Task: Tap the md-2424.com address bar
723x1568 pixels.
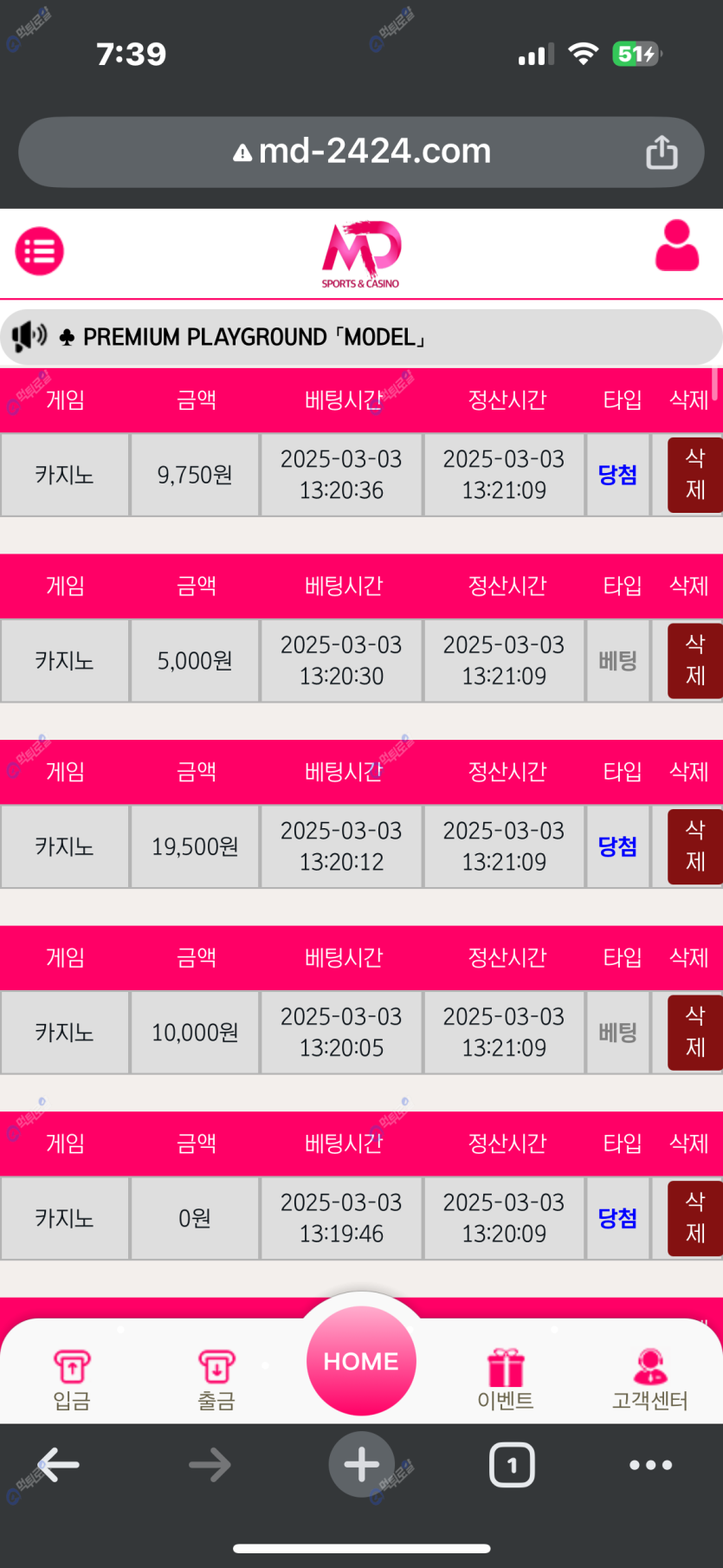Action: pyautogui.click(x=361, y=152)
